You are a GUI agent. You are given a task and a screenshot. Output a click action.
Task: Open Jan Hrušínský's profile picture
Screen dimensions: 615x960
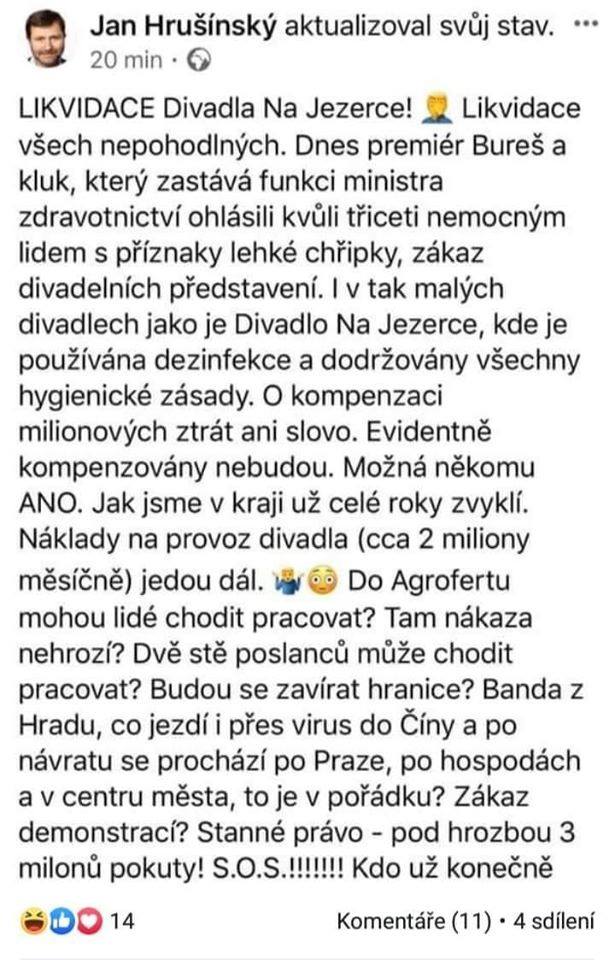click(42, 41)
